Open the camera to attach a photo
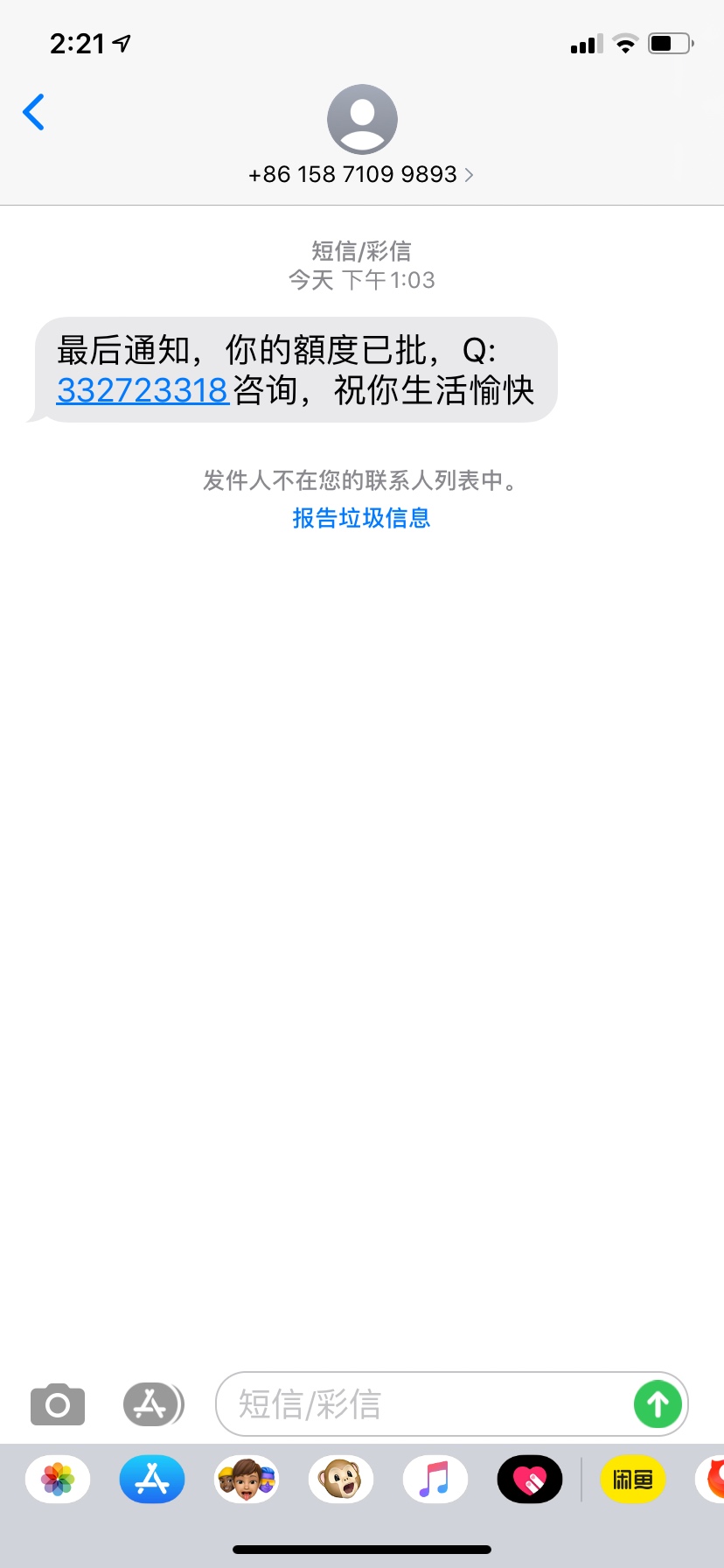 click(58, 1405)
